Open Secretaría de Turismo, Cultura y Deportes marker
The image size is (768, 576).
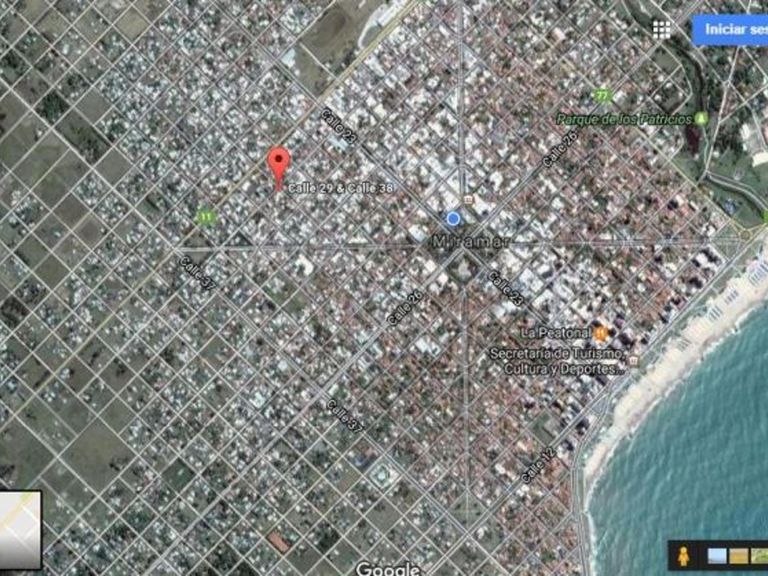[x=635, y=360]
